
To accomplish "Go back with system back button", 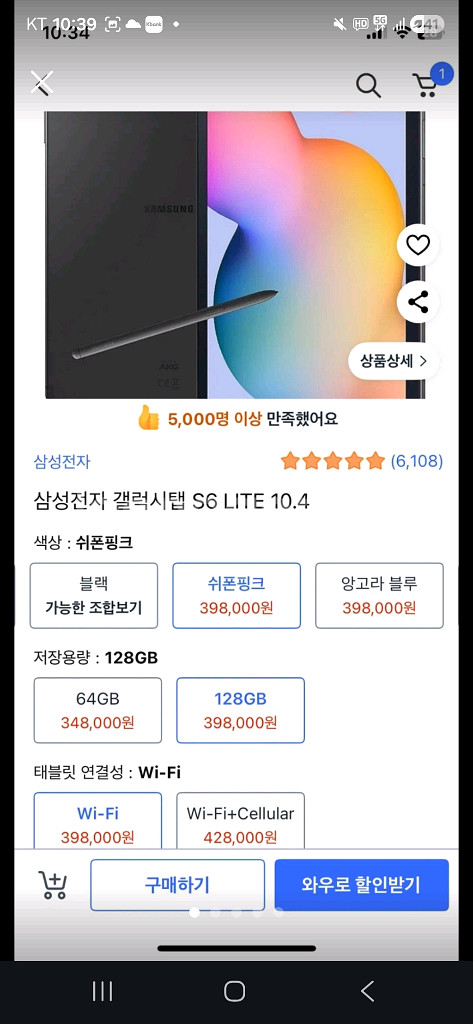I will coord(368,991).
